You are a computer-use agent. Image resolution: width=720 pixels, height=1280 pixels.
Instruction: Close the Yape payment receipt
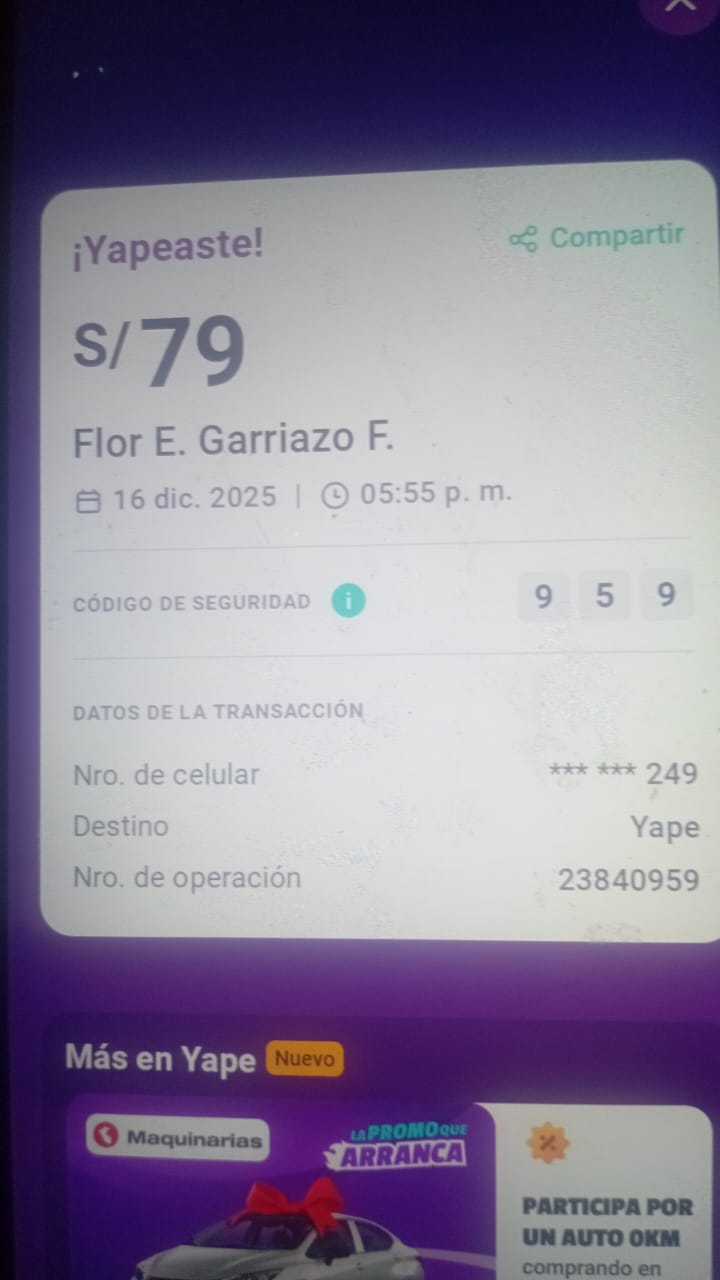[x=680, y=6]
